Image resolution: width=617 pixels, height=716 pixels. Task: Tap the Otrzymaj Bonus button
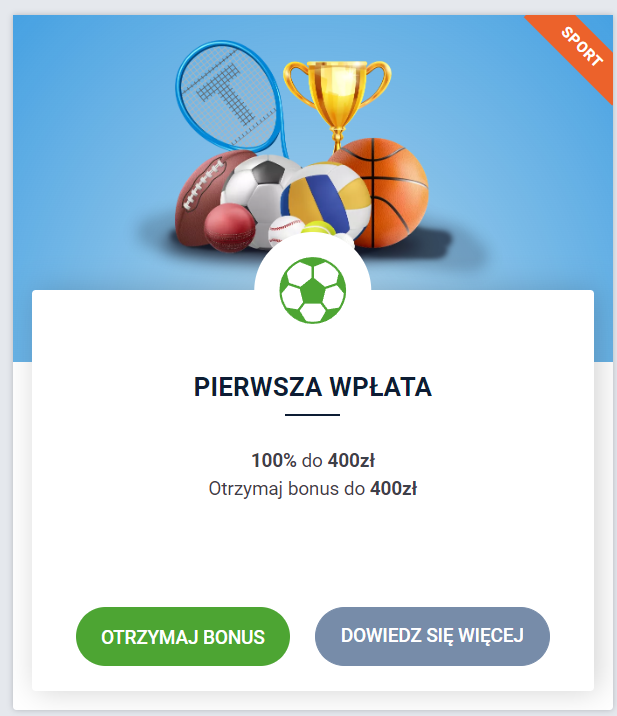coord(182,636)
